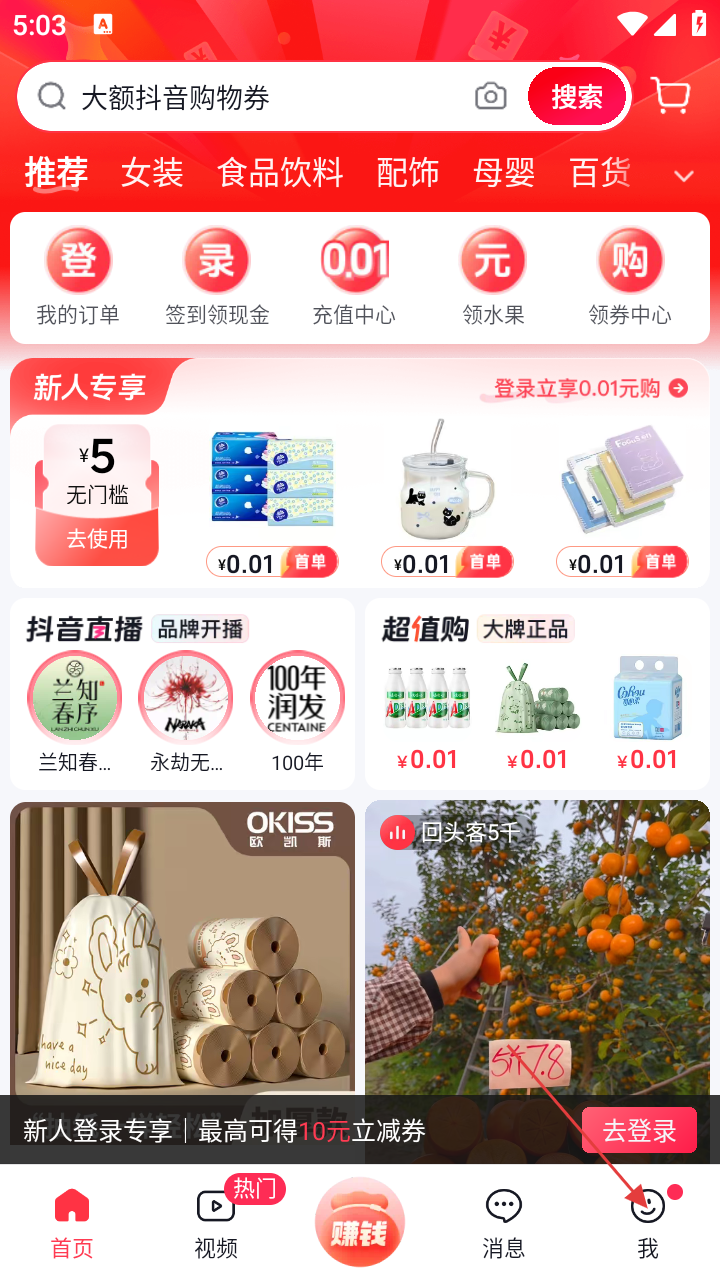Viewport: 720px width, 1280px height.
Task: Tap 登录立享0.01元购 link
Action: pos(590,388)
